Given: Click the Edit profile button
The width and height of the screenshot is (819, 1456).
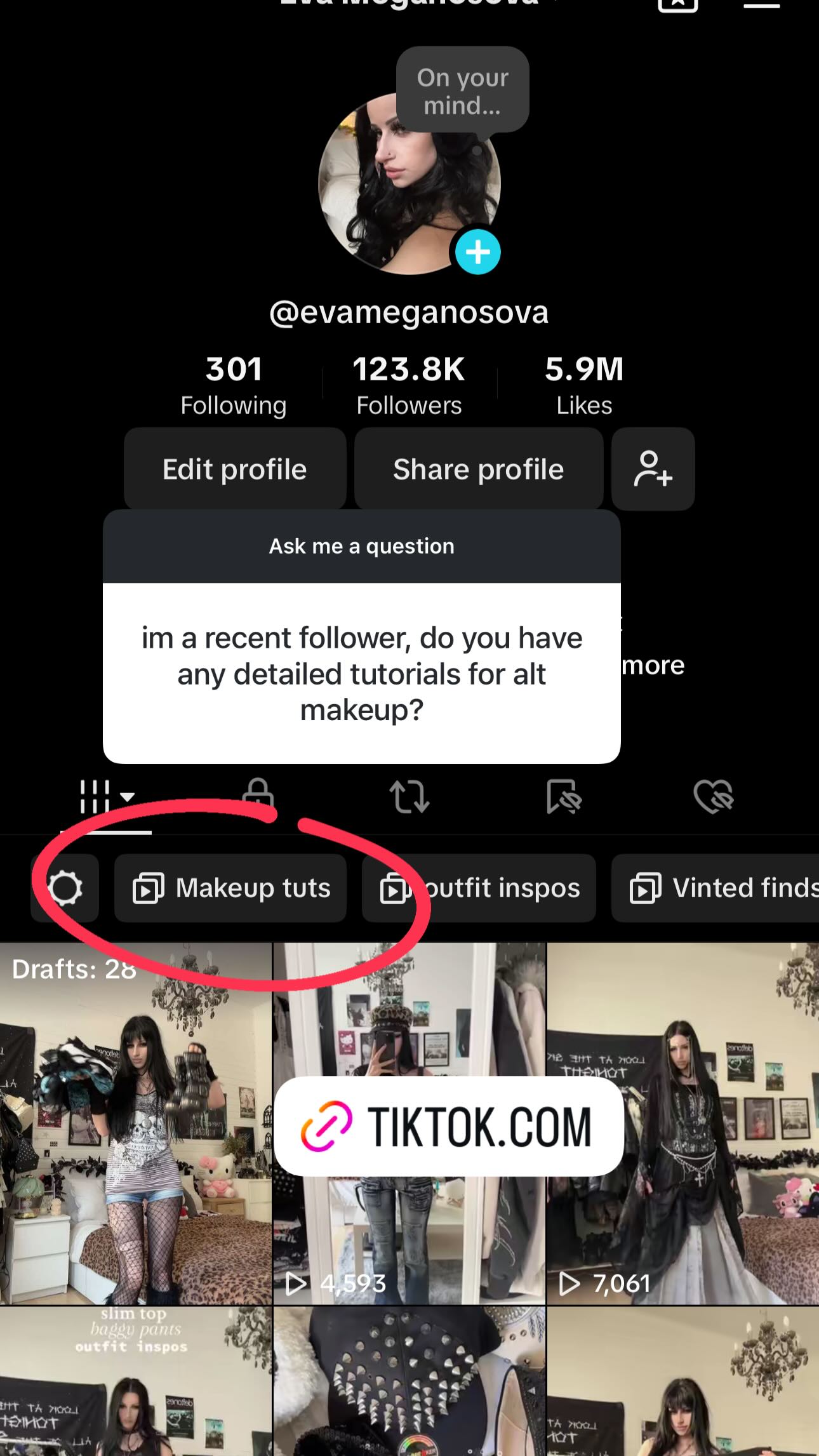Looking at the screenshot, I should point(234,469).
